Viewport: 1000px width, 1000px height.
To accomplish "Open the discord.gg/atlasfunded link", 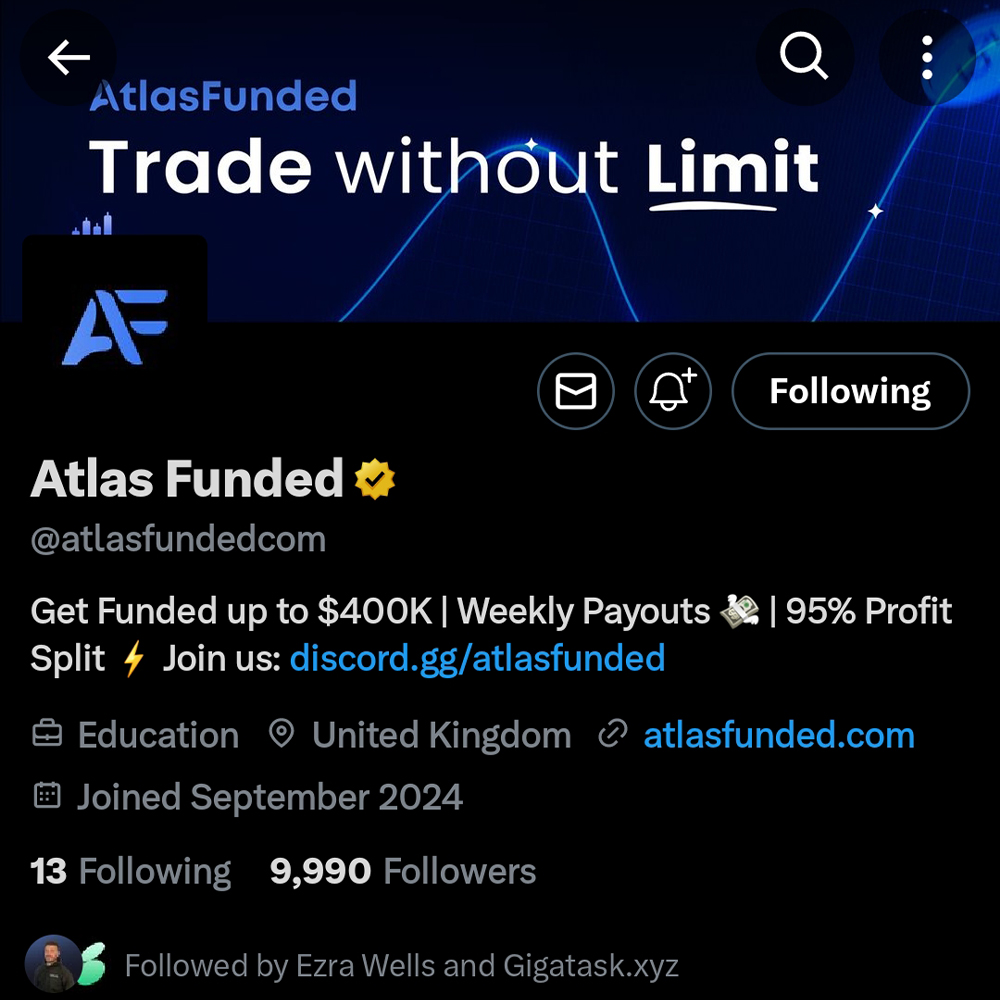I will 477,658.
